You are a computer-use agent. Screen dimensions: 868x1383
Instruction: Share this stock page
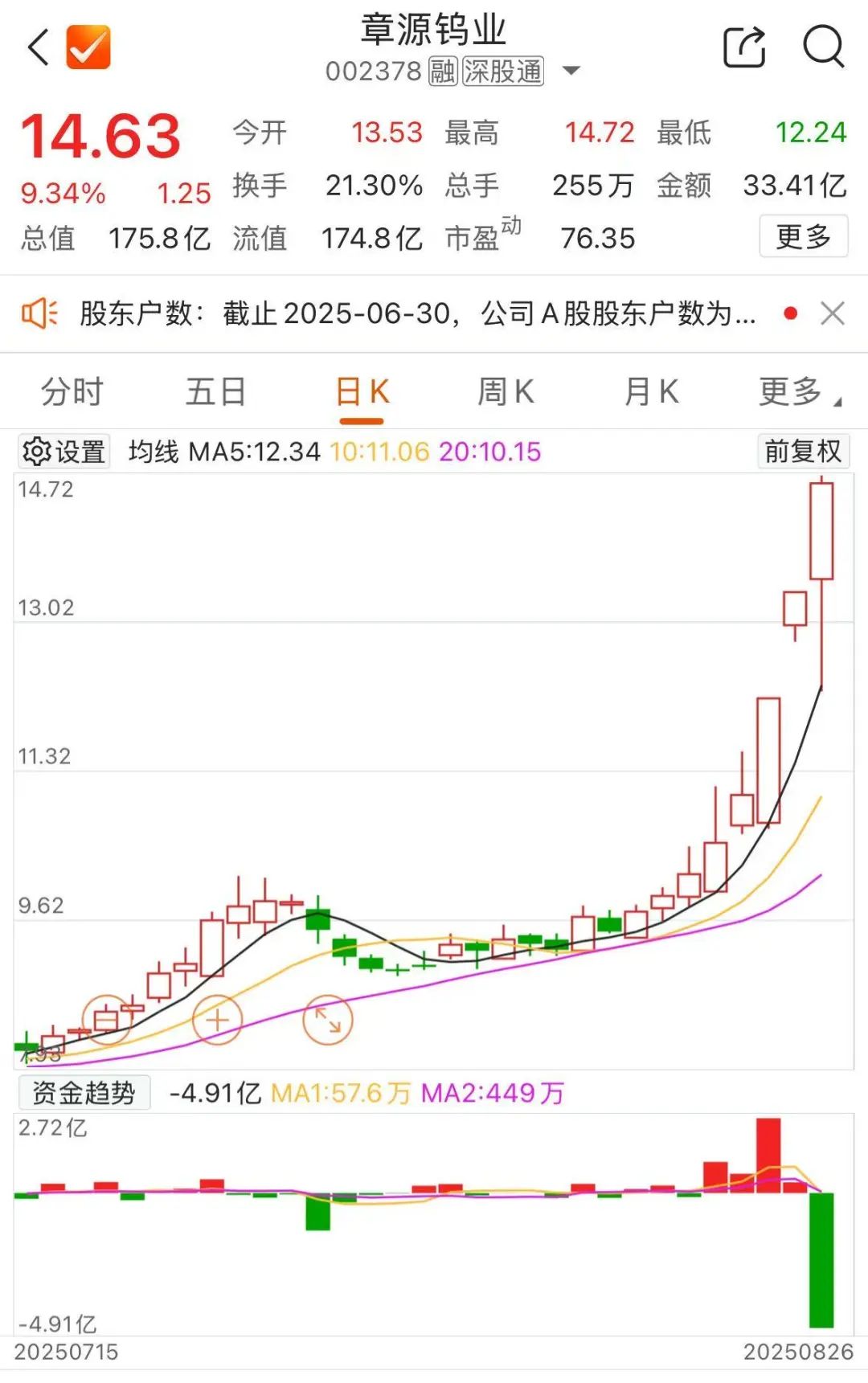point(744,47)
